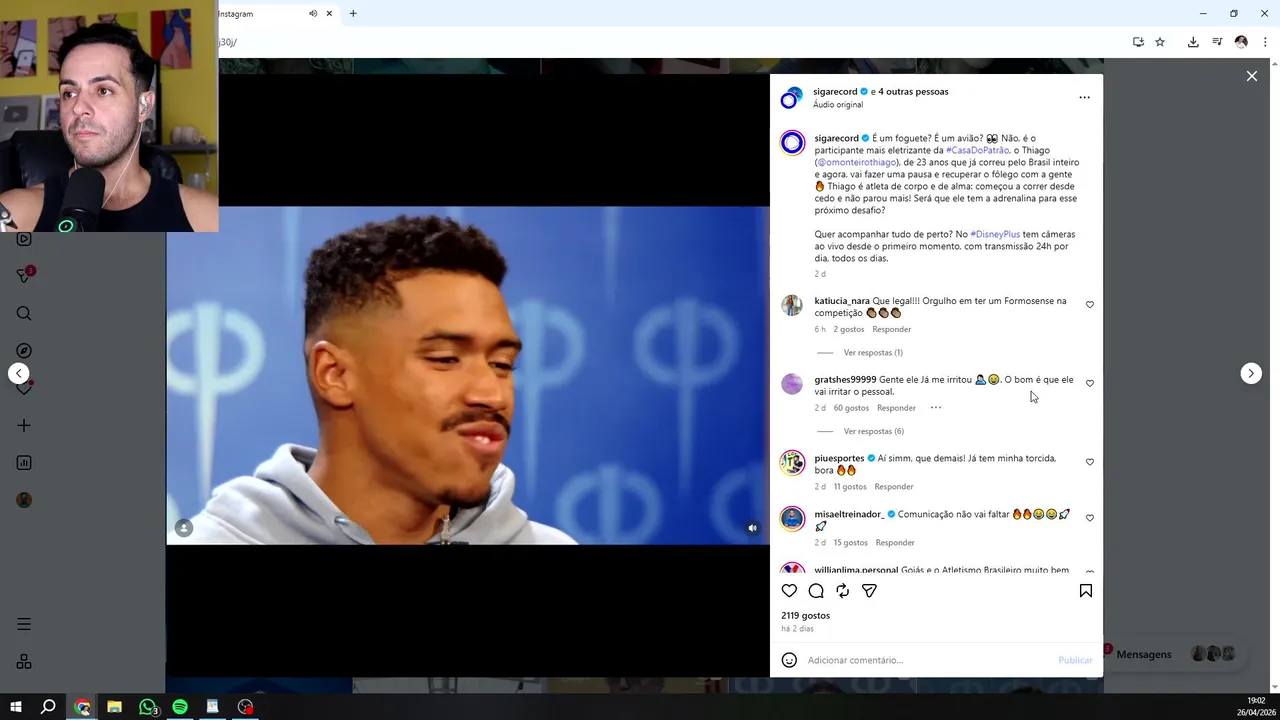This screenshot has width=1280, height=720.
Task: Expand Ver respostas (6) under gratshes99999
Action: pyautogui.click(x=873, y=431)
